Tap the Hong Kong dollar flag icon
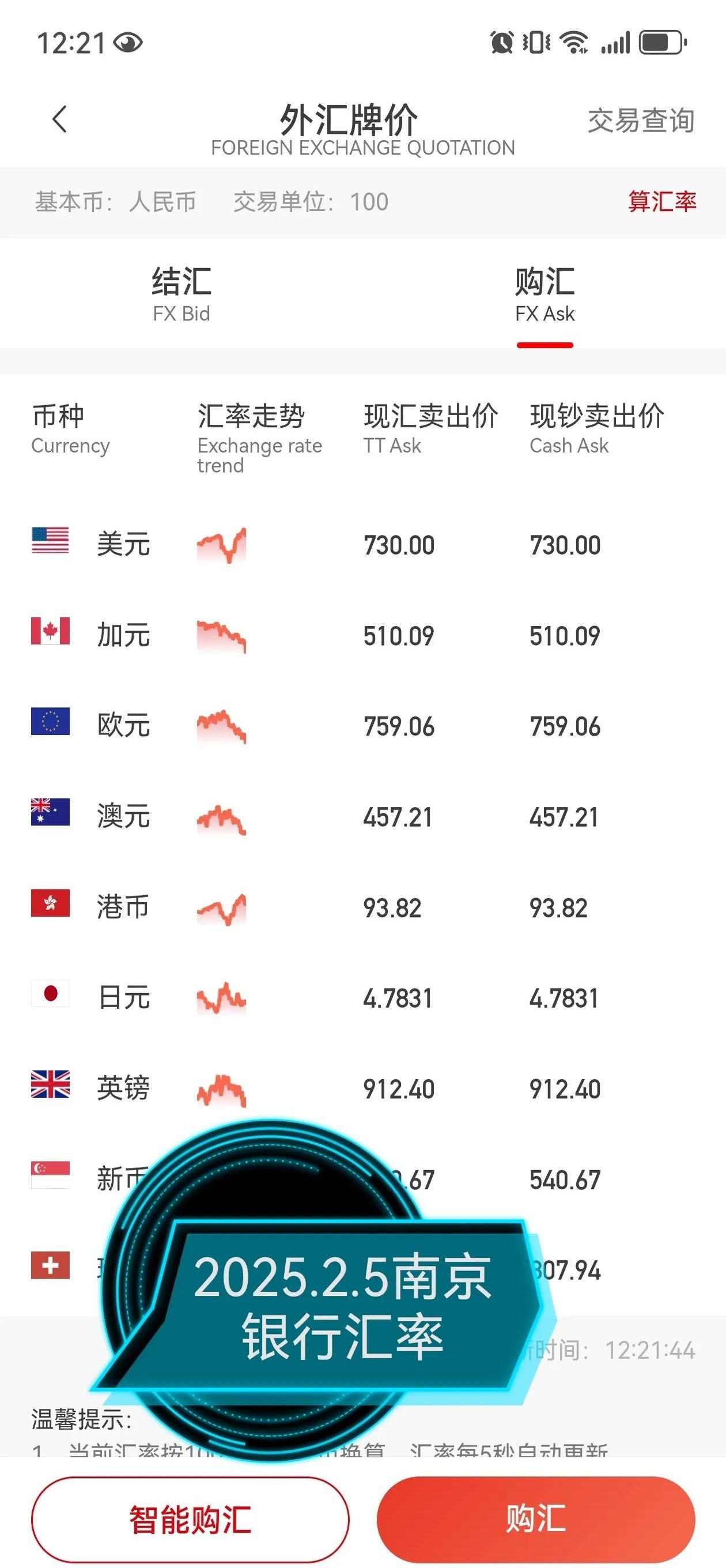 click(x=51, y=906)
